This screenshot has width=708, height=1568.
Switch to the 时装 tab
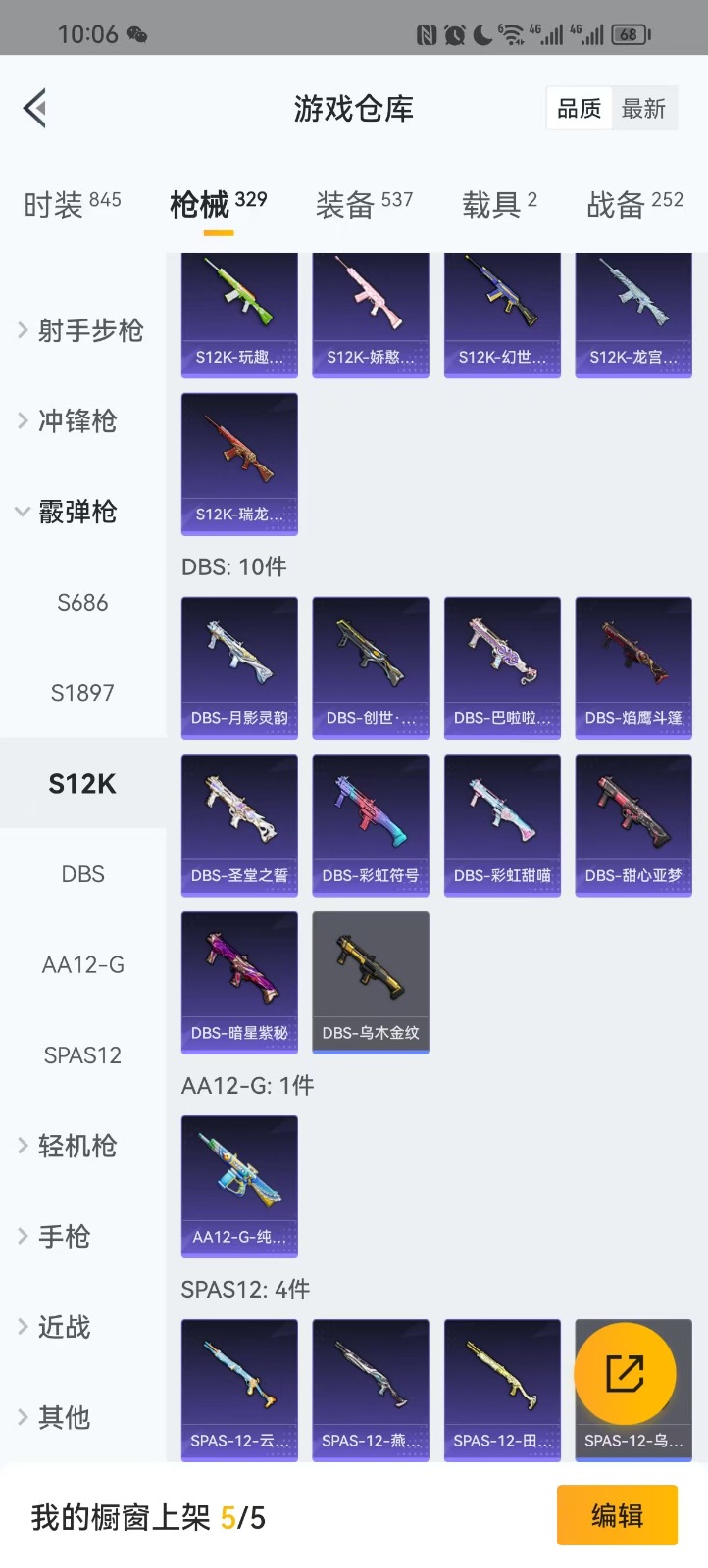coord(73,204)
